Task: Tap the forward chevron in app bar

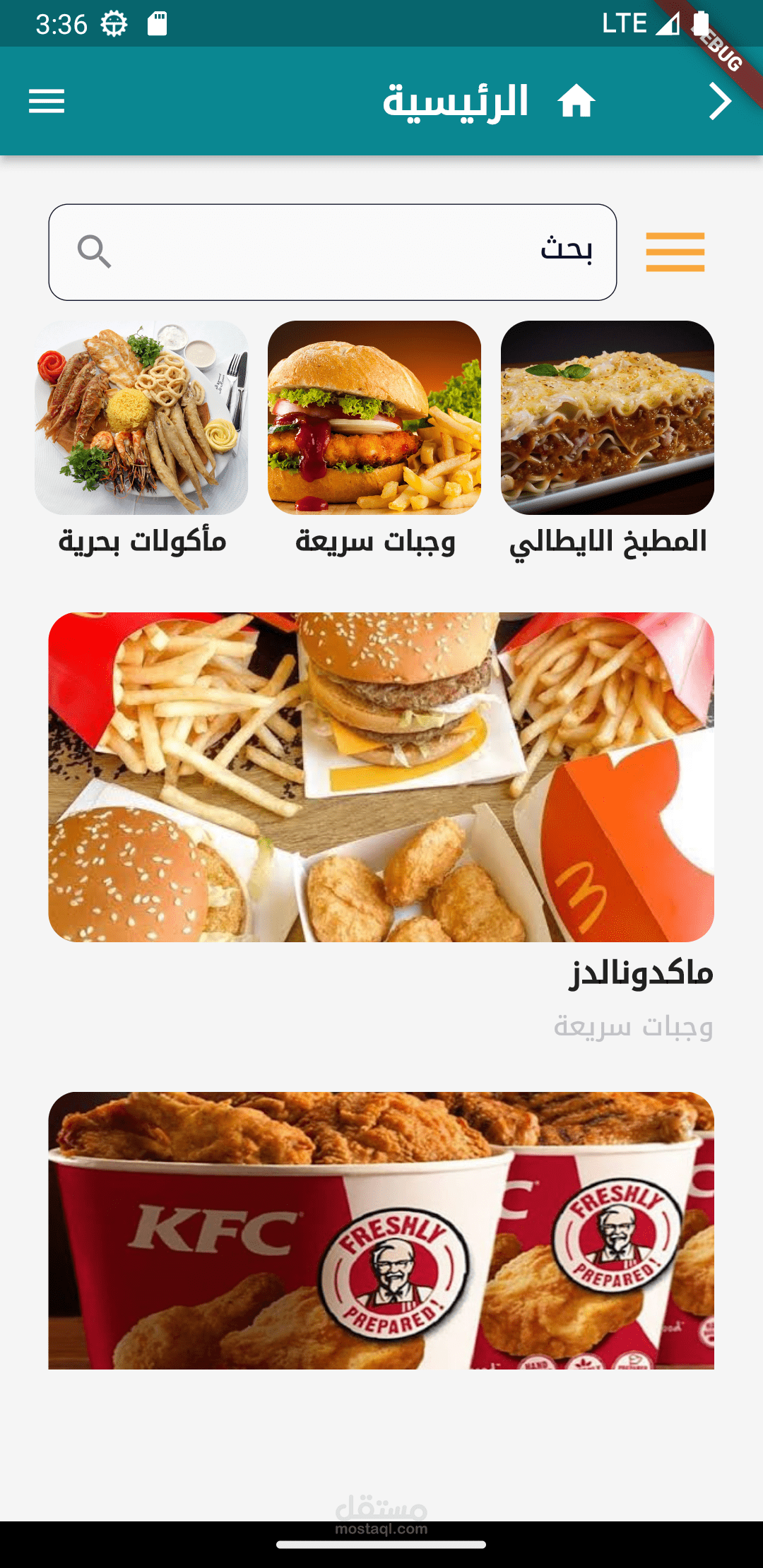Action: point(719,101)
